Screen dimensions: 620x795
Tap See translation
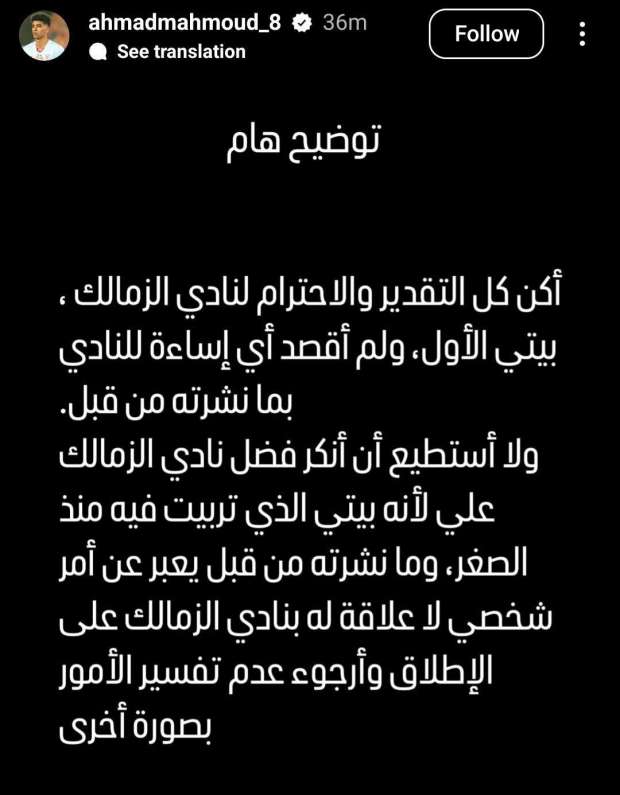point(180,52)
